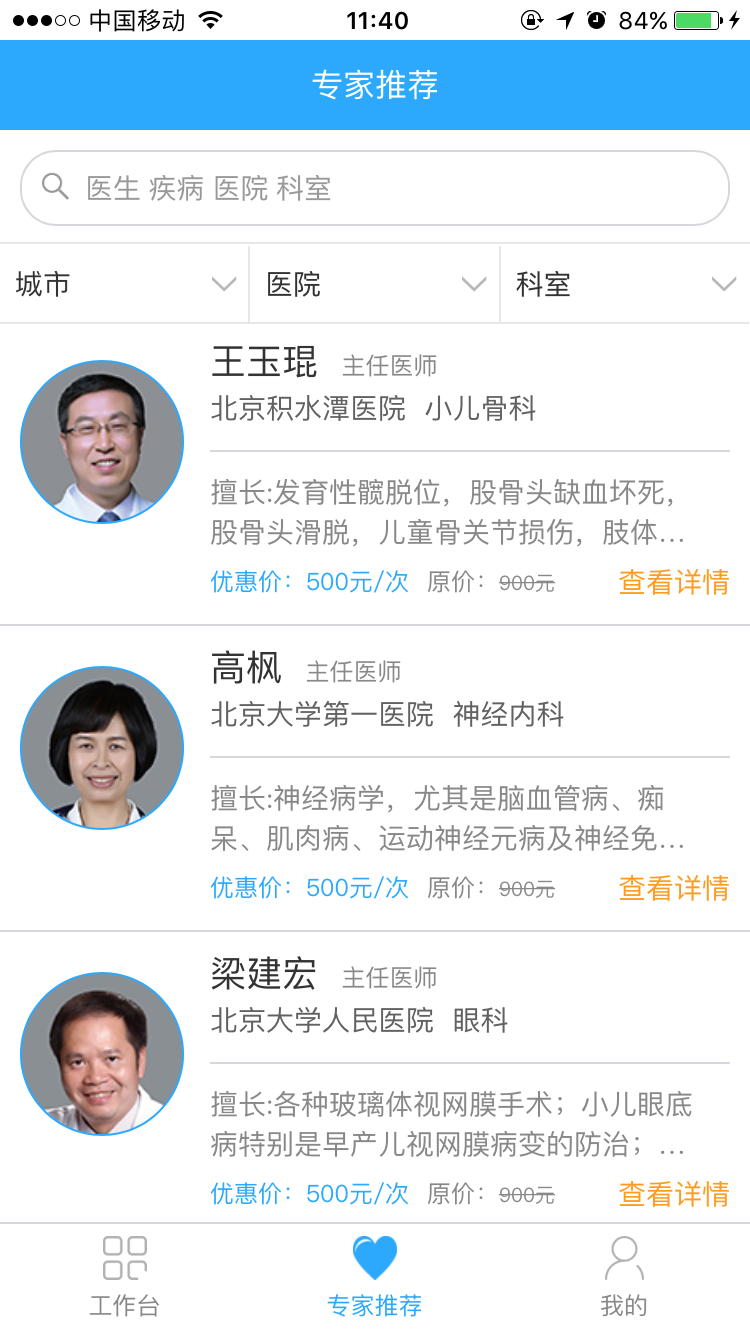Screen dimensions: 750x1334
Task: Select 查看详情 for 梁建宏
Action: [673, 1194]
